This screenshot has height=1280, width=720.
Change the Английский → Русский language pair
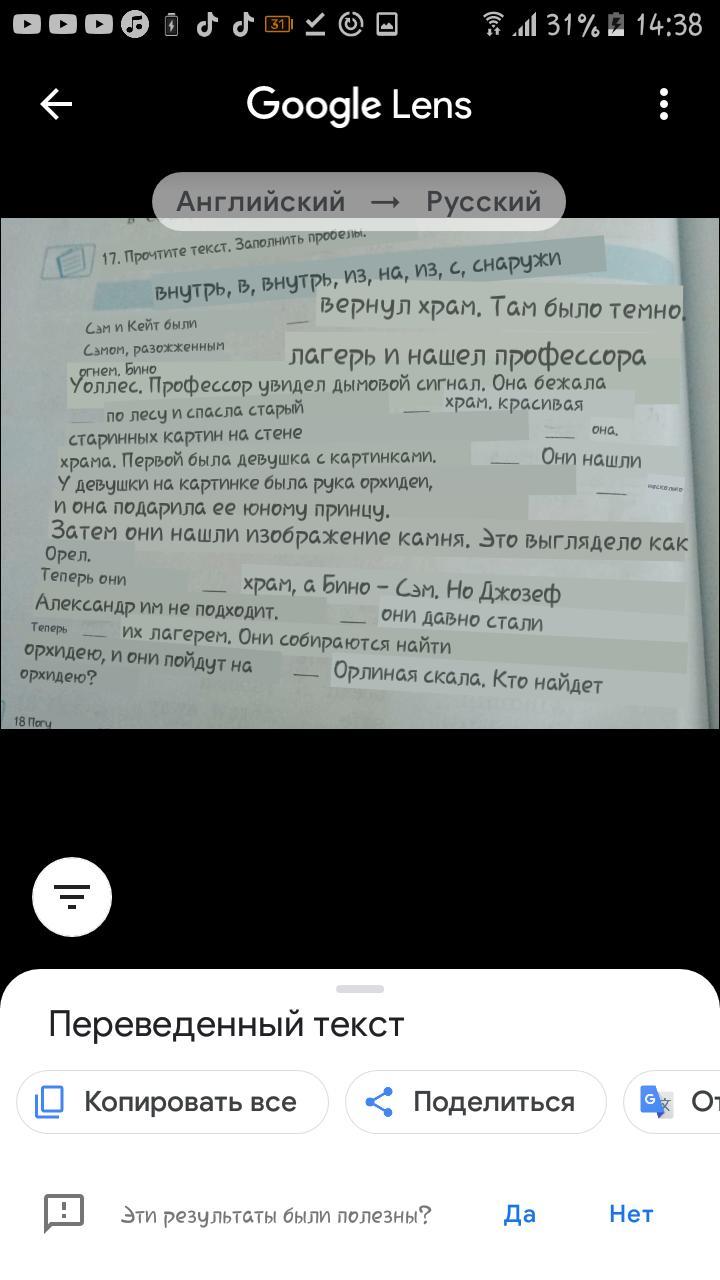359,201
